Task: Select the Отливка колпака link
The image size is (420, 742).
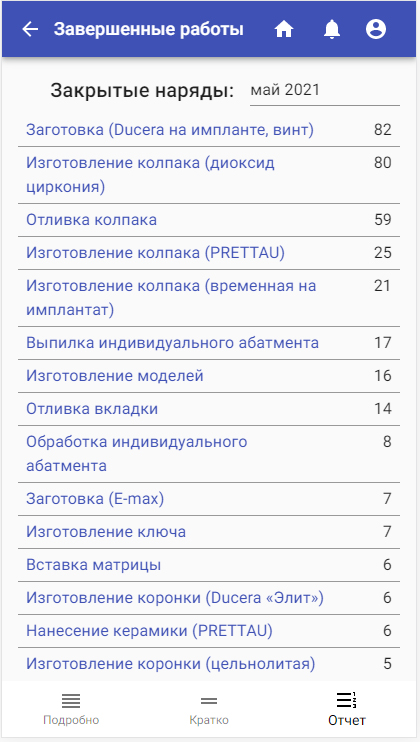Action: point(91,220)
